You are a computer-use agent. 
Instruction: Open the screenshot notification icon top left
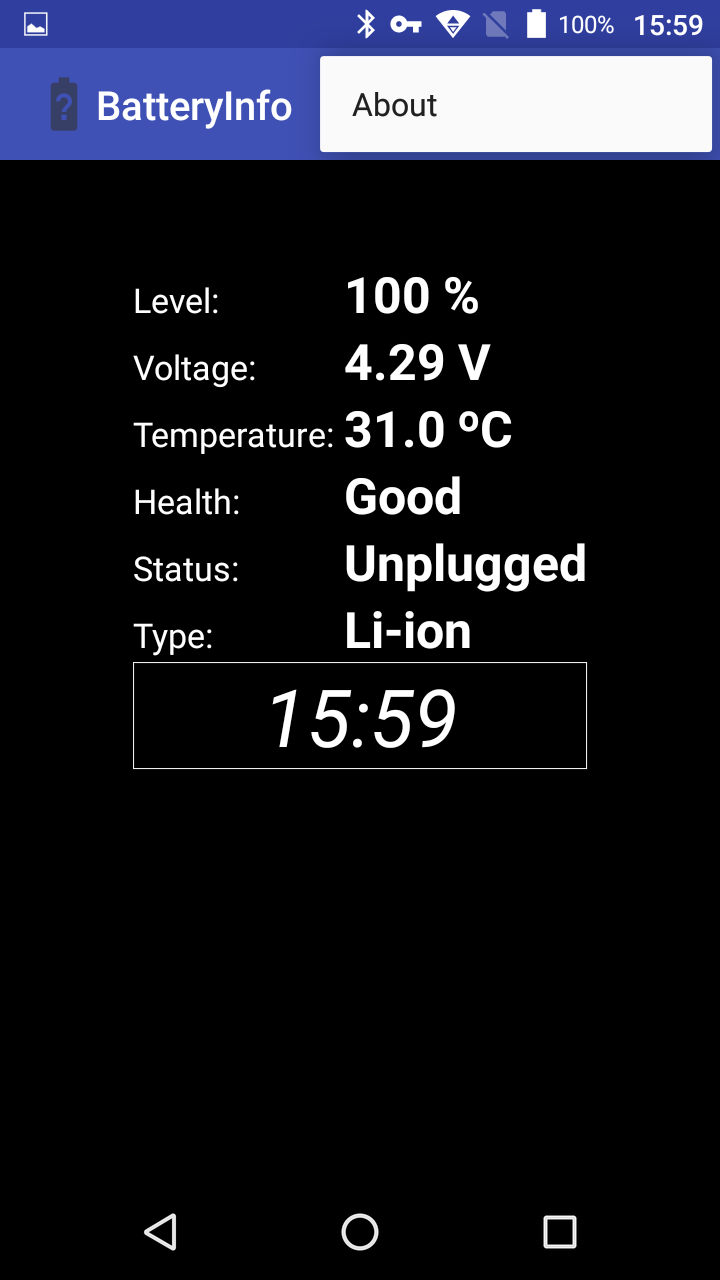(x=35, y=22)
